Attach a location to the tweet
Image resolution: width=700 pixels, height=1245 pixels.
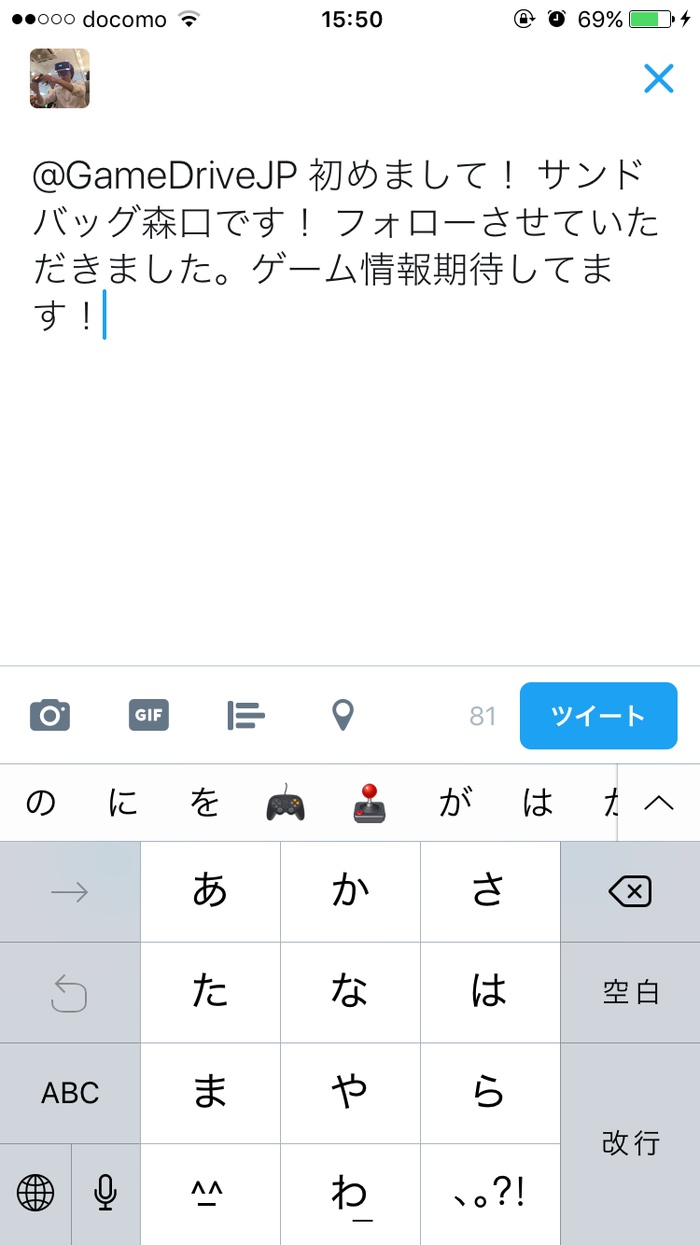click(x=343, y=715)
